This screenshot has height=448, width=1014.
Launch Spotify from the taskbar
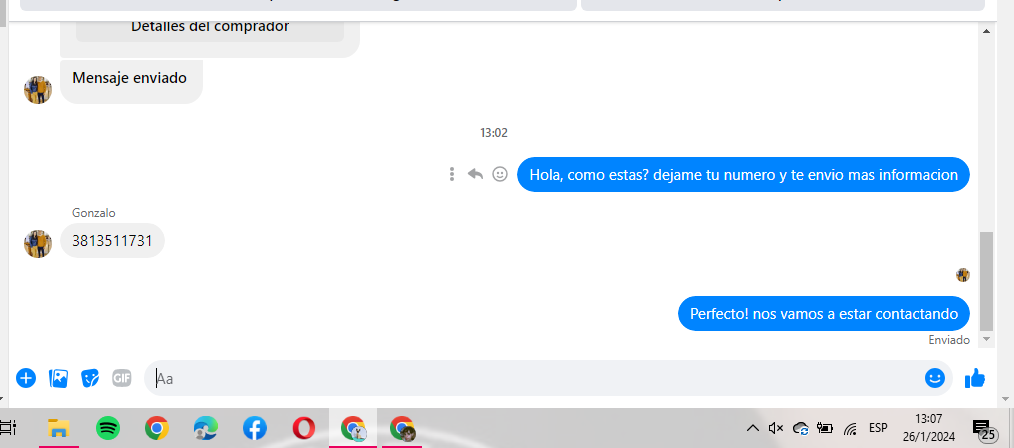coord(108,429)
